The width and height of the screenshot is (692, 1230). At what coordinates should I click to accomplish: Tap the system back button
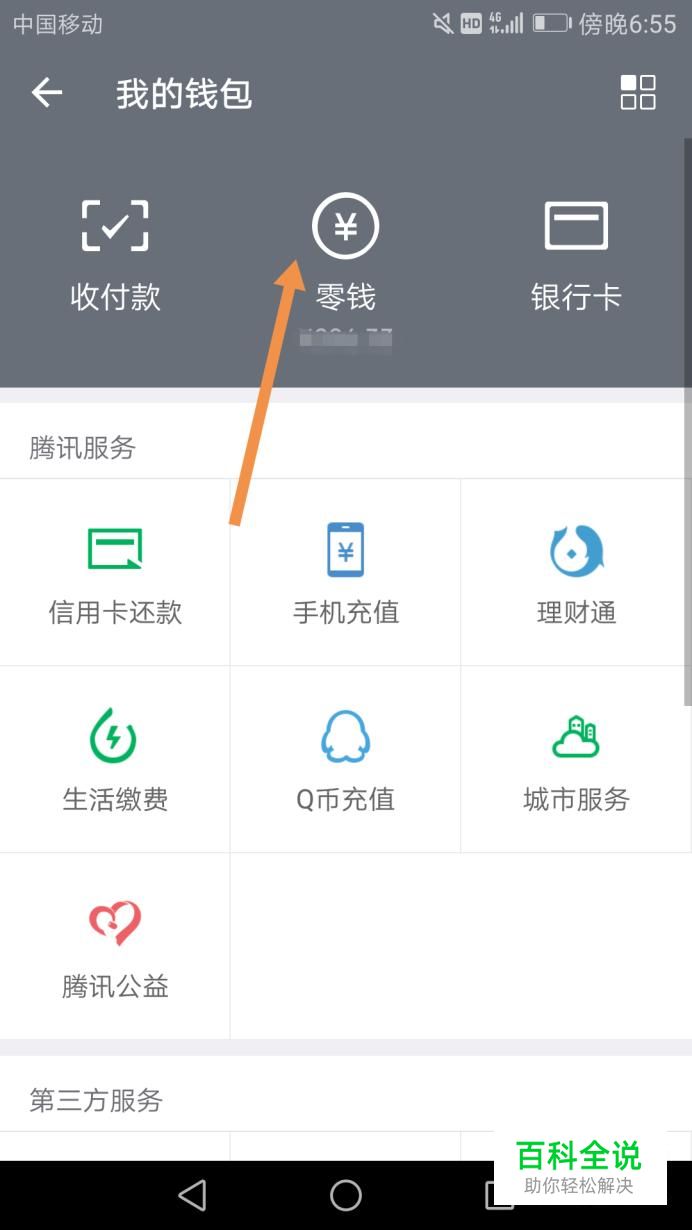(x=191, y=1195)
